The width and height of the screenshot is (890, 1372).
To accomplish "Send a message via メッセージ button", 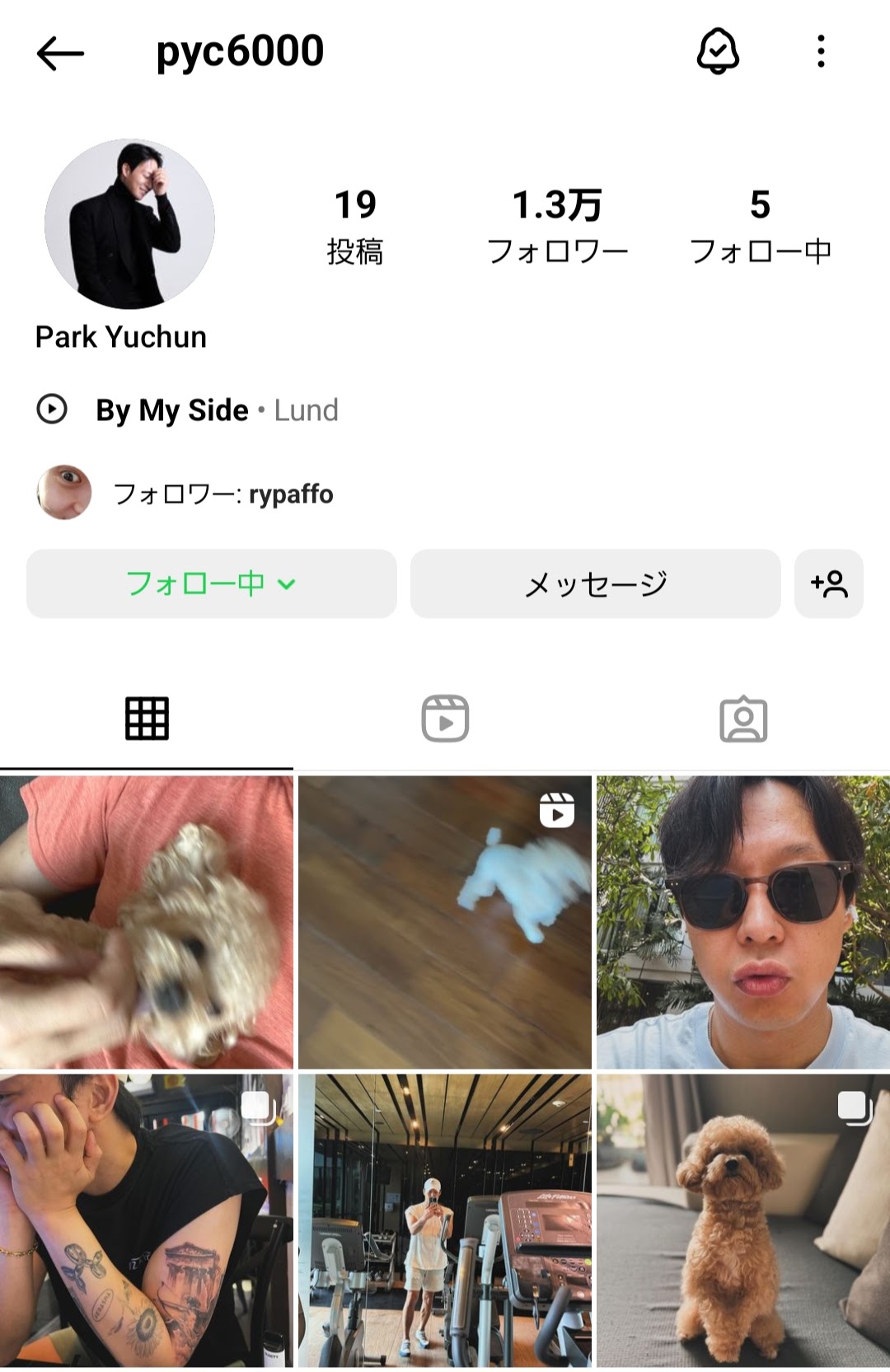I will pos(595,583).
